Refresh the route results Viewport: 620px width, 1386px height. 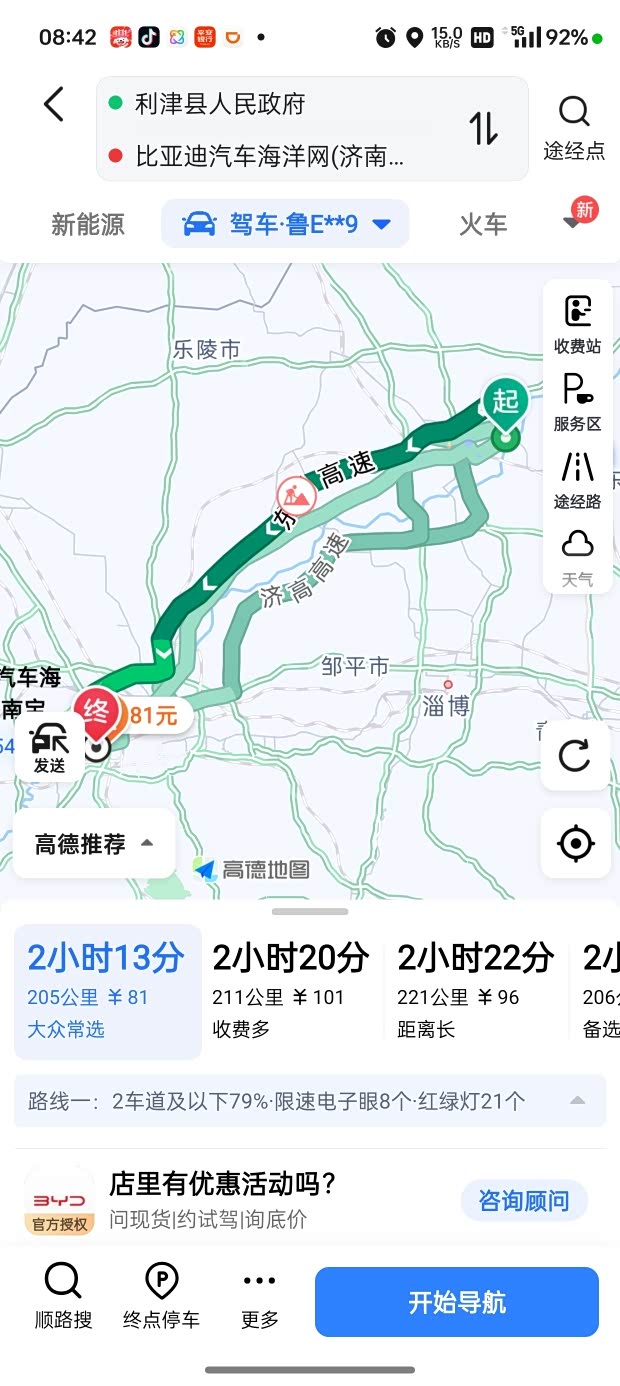coord(575,755)
